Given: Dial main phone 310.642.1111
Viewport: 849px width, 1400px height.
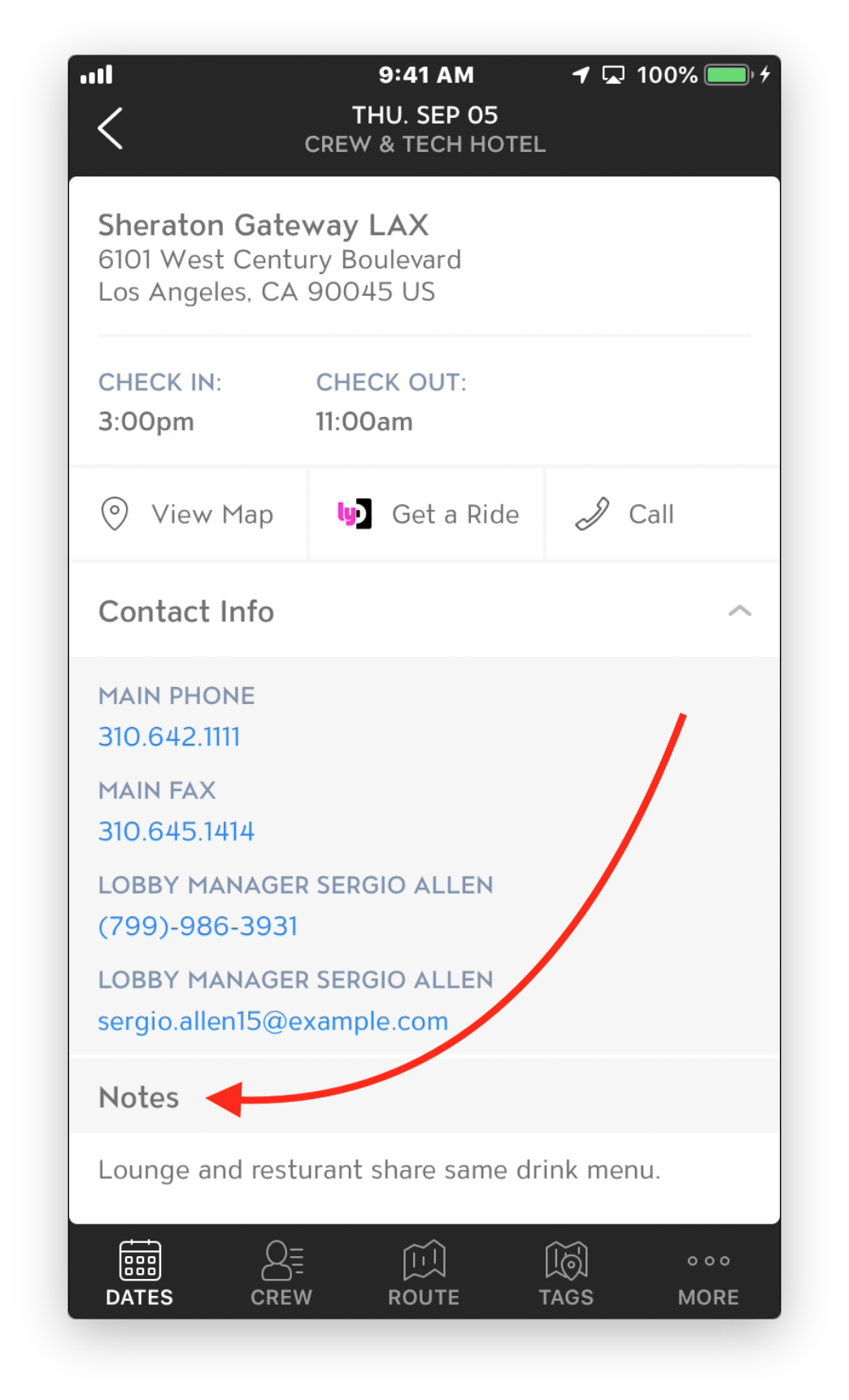Looking at the screenshot, I should tap(169, 737).
